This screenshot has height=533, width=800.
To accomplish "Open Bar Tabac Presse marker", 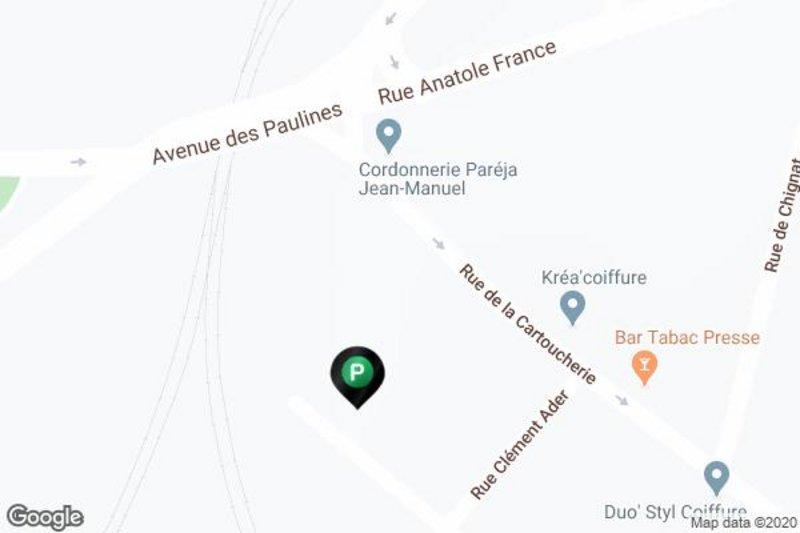I will pos(645,370).
